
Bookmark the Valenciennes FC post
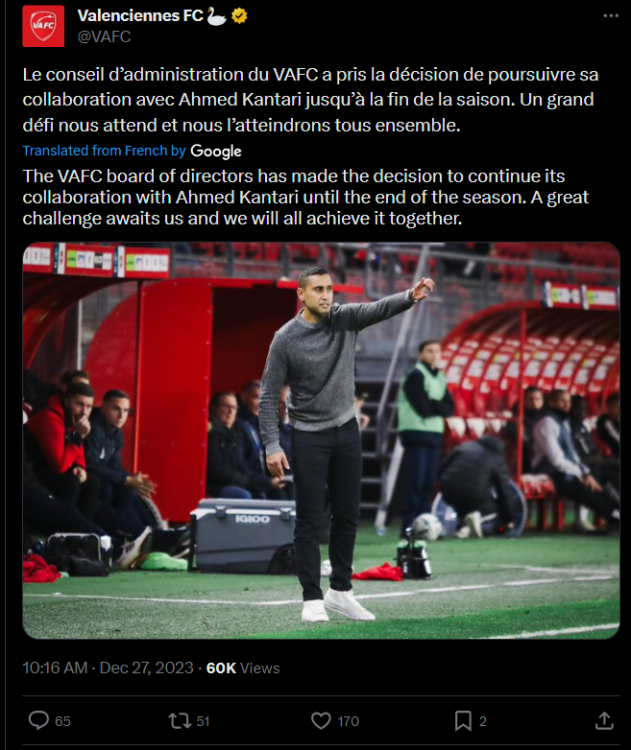click(x=464, y=720)
